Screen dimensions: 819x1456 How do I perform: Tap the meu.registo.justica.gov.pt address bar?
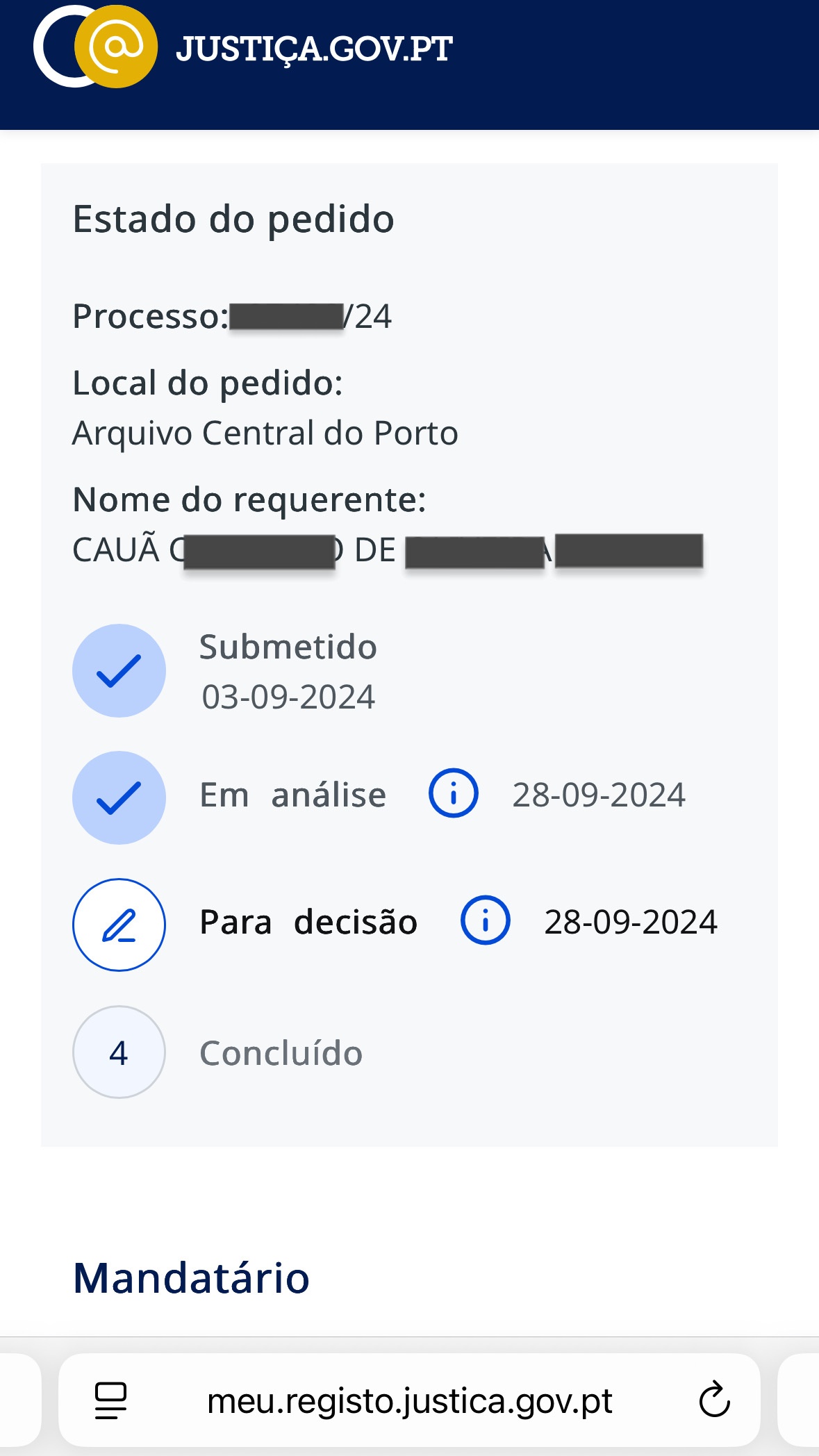[x=409, y=1400]
